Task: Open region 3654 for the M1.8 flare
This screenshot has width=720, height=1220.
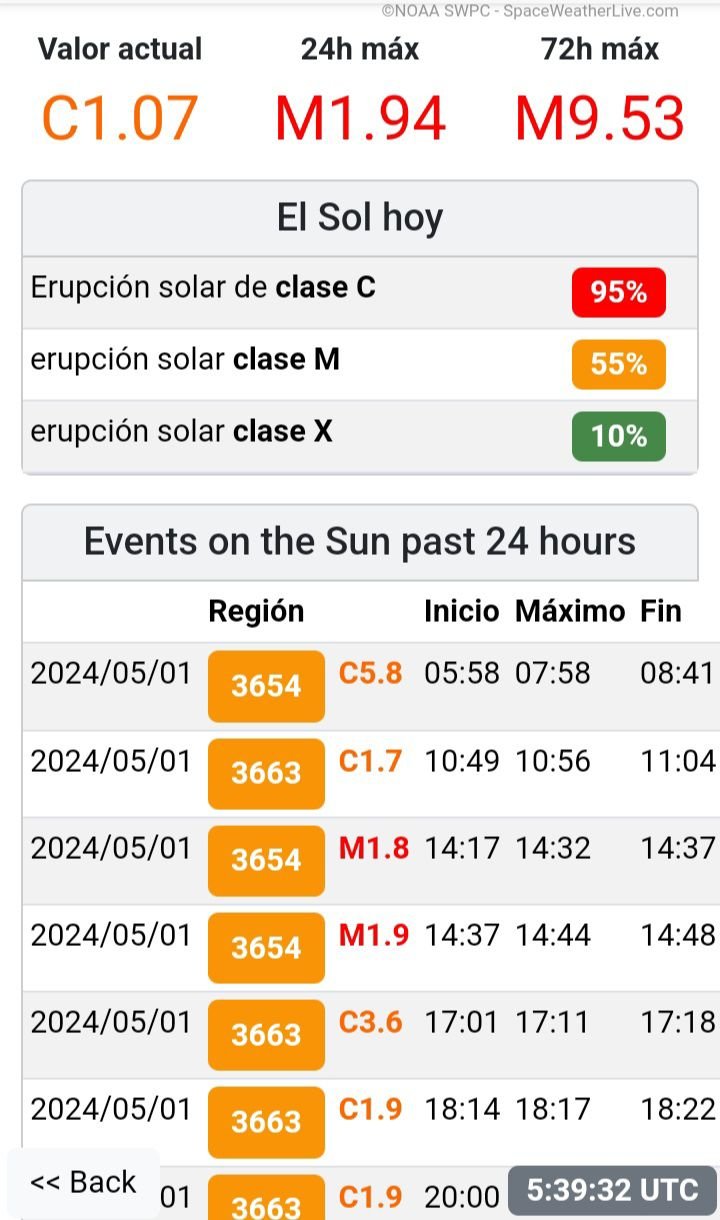Action: click(x=266, y=860)
